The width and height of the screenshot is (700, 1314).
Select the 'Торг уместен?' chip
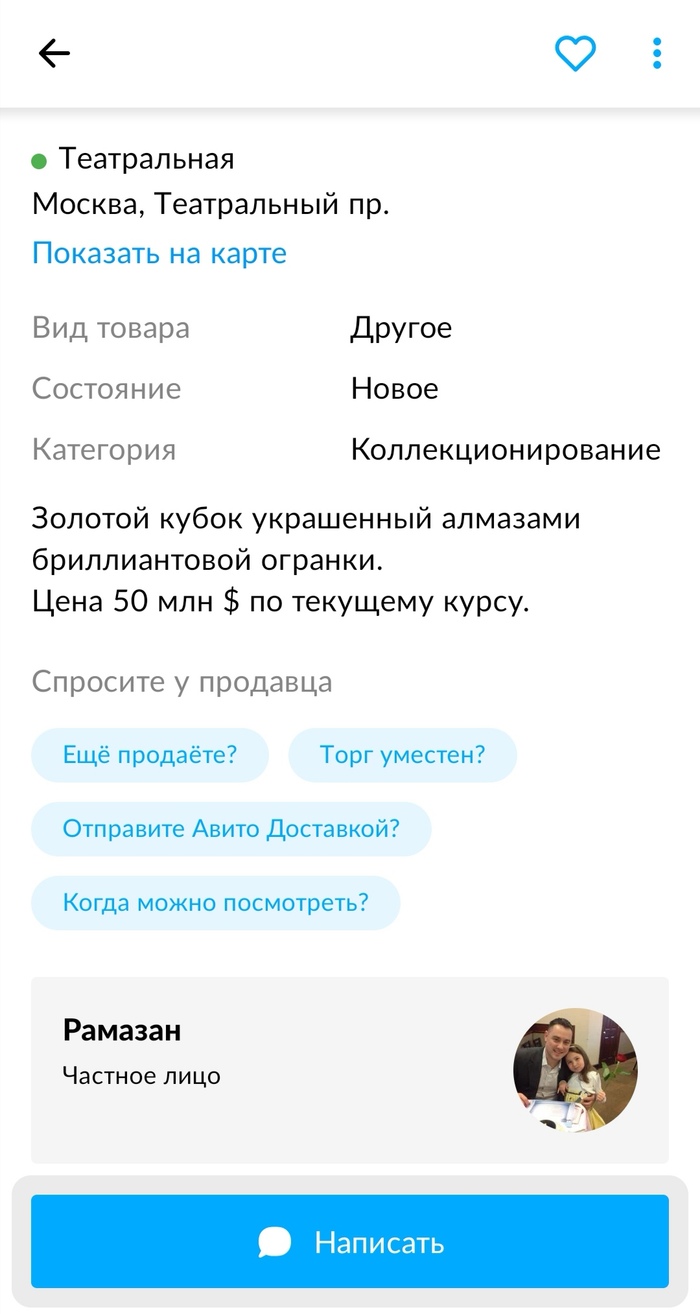[x=402, y=754]
